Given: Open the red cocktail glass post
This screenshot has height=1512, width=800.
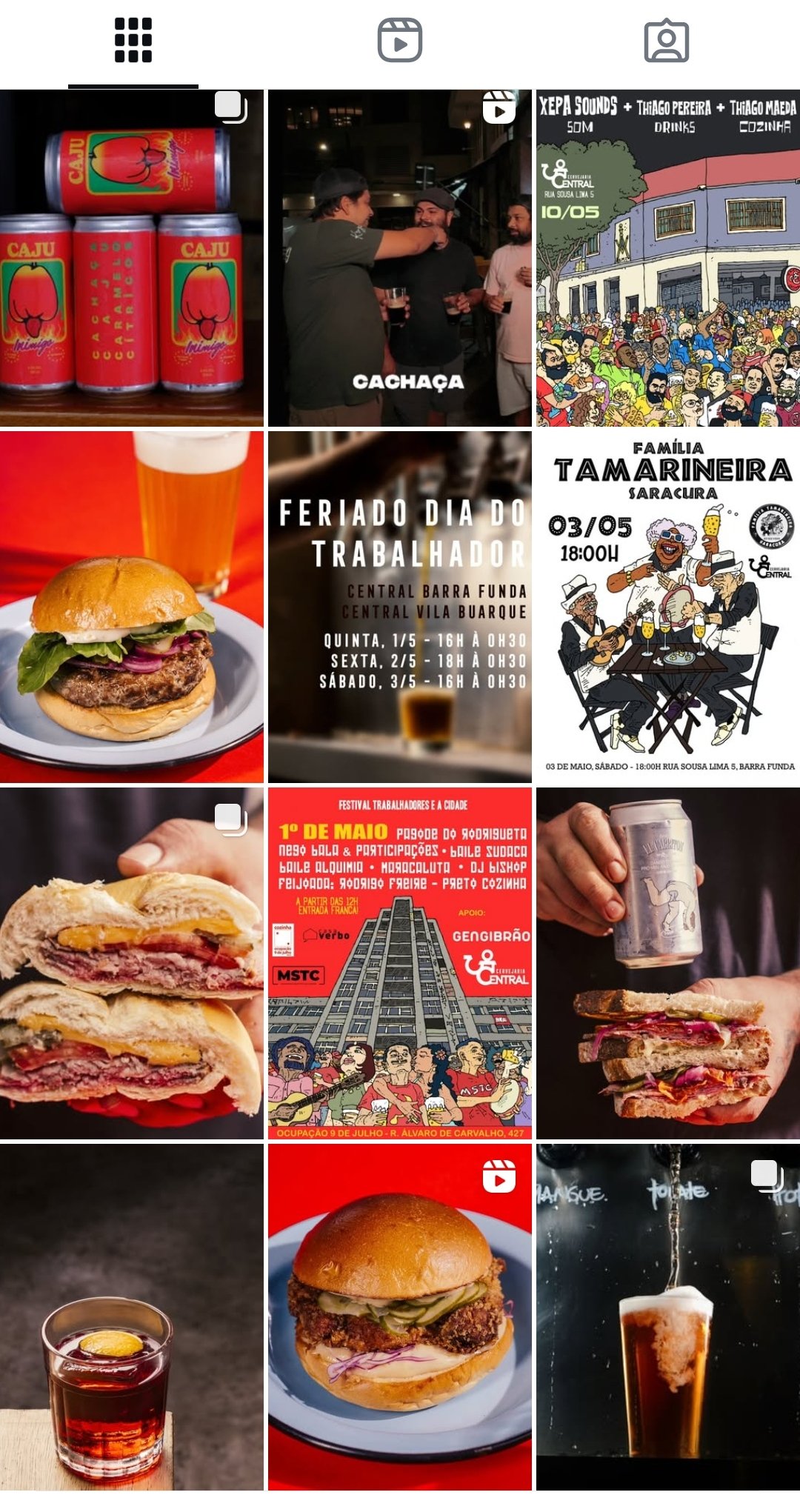Looking at the screenshot, I should pos(132,1316).
